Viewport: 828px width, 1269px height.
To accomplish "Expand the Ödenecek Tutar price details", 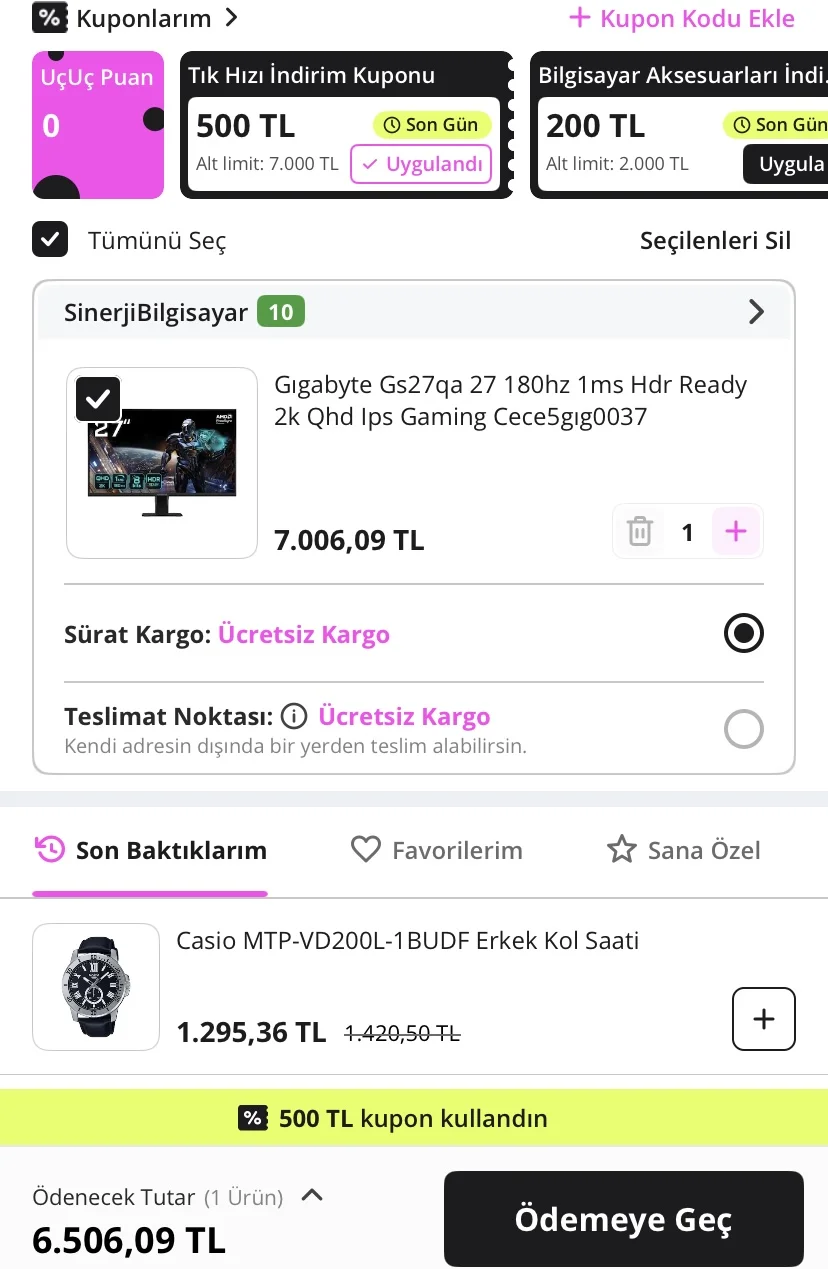I will point(312,1195).
